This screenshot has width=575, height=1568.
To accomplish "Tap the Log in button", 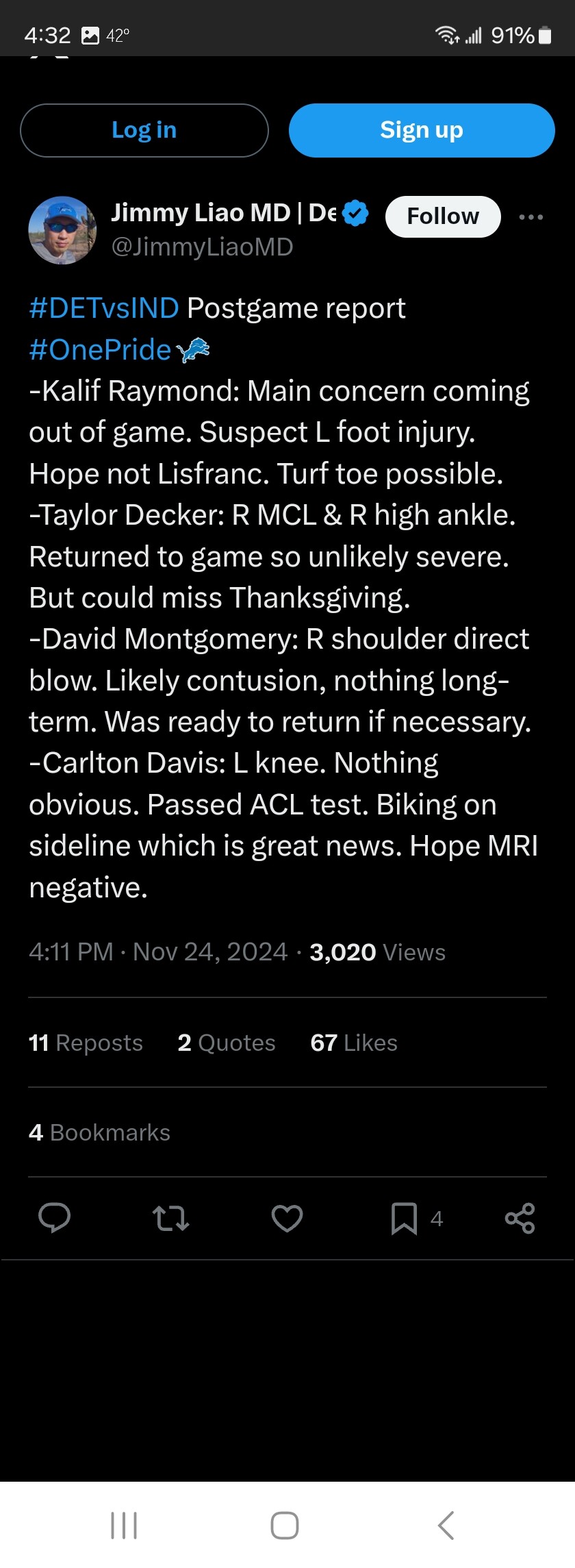I will click(144, 130).
